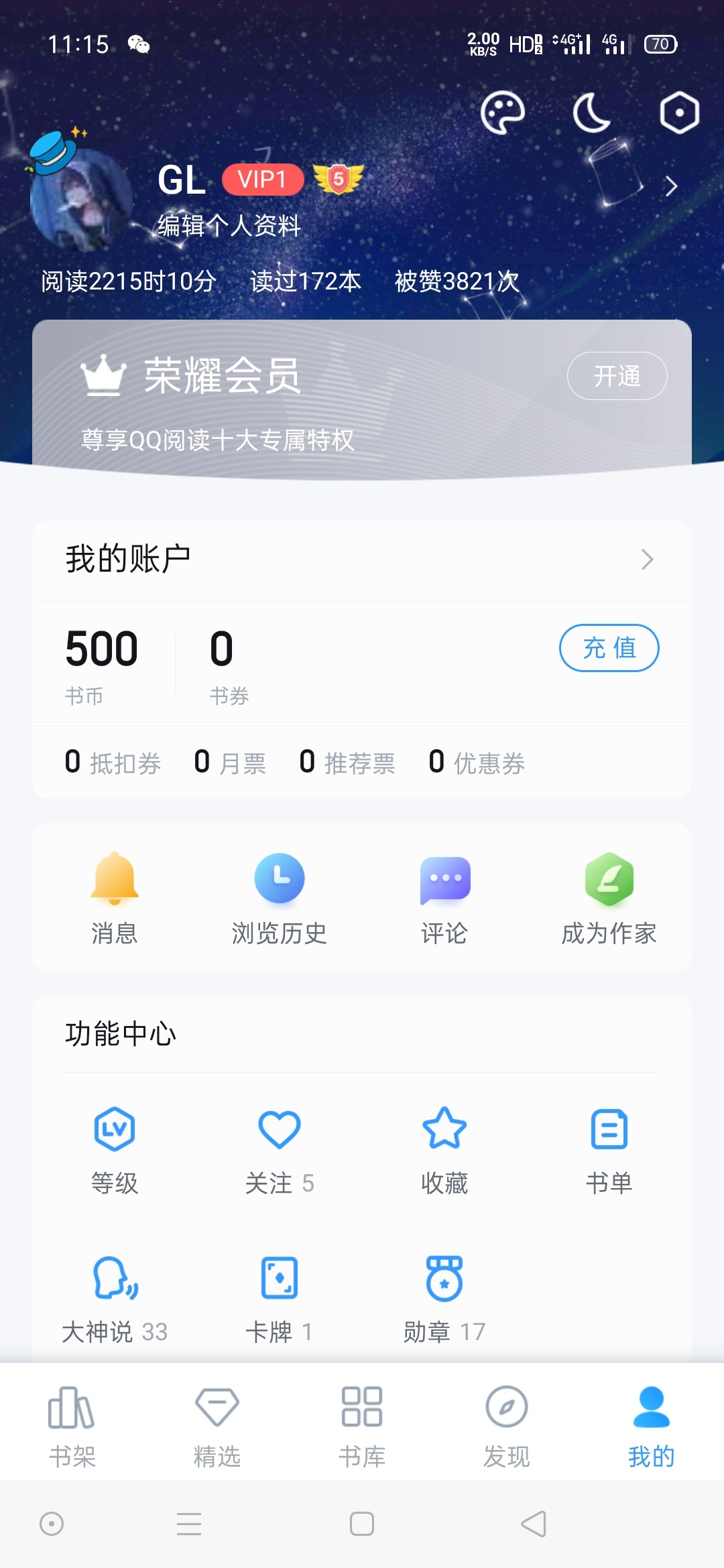This screenshot has height=1568, width=724.
Task: Check my 等级 level
Action: (115, 1149)
